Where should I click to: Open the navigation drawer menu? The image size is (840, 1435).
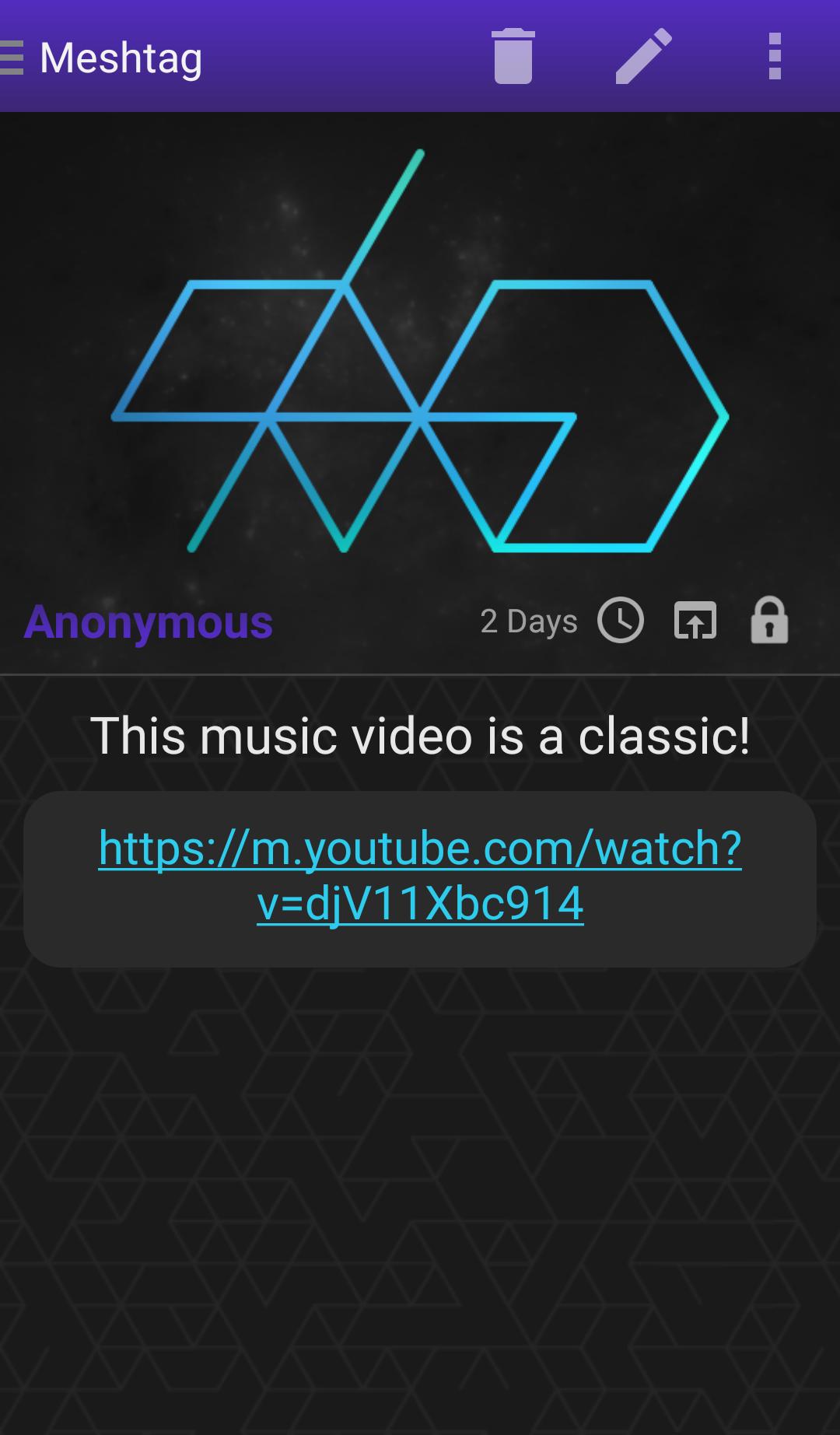tap(12, 58)
